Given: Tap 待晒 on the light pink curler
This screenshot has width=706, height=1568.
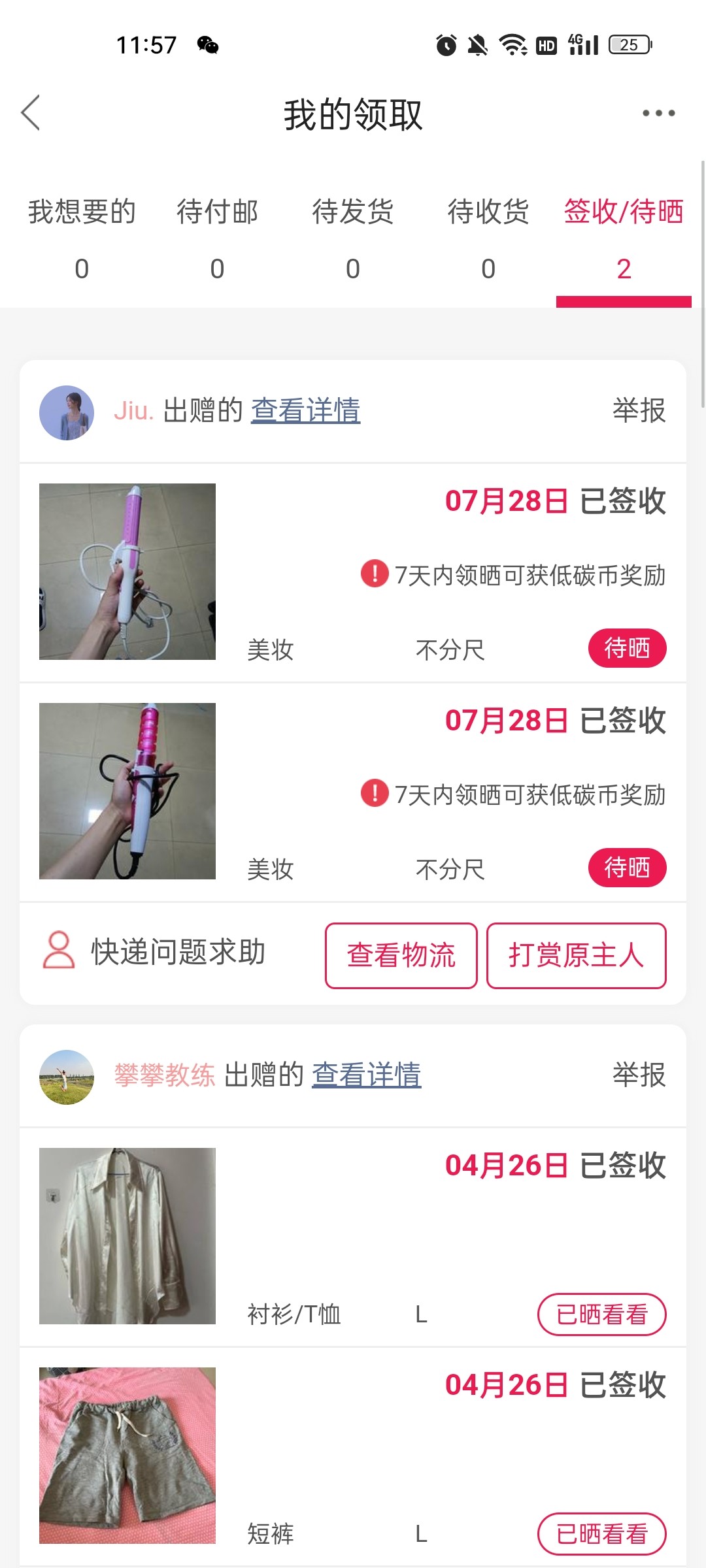Looking at the screenshot, I should click(x=627, y=648).
